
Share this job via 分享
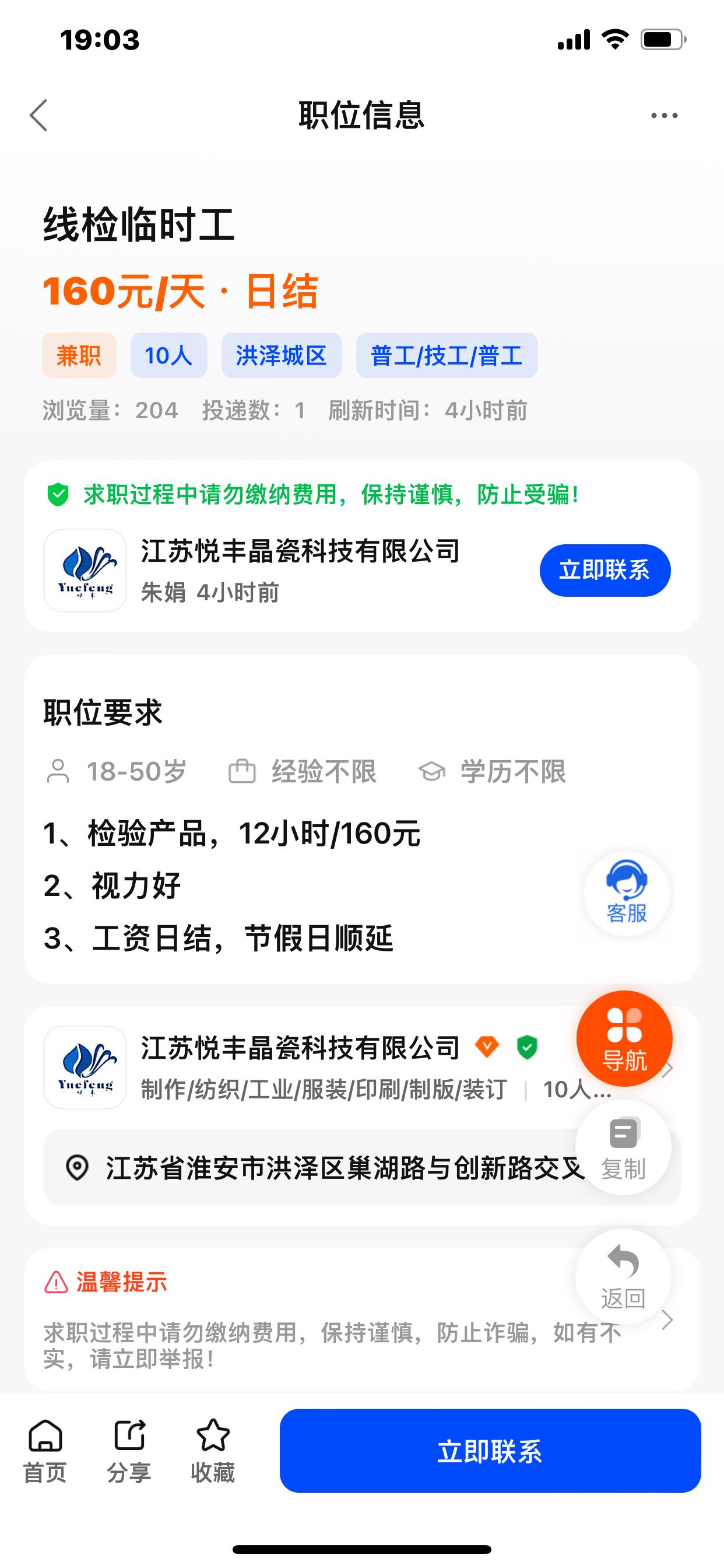[x=129, y=1451]
